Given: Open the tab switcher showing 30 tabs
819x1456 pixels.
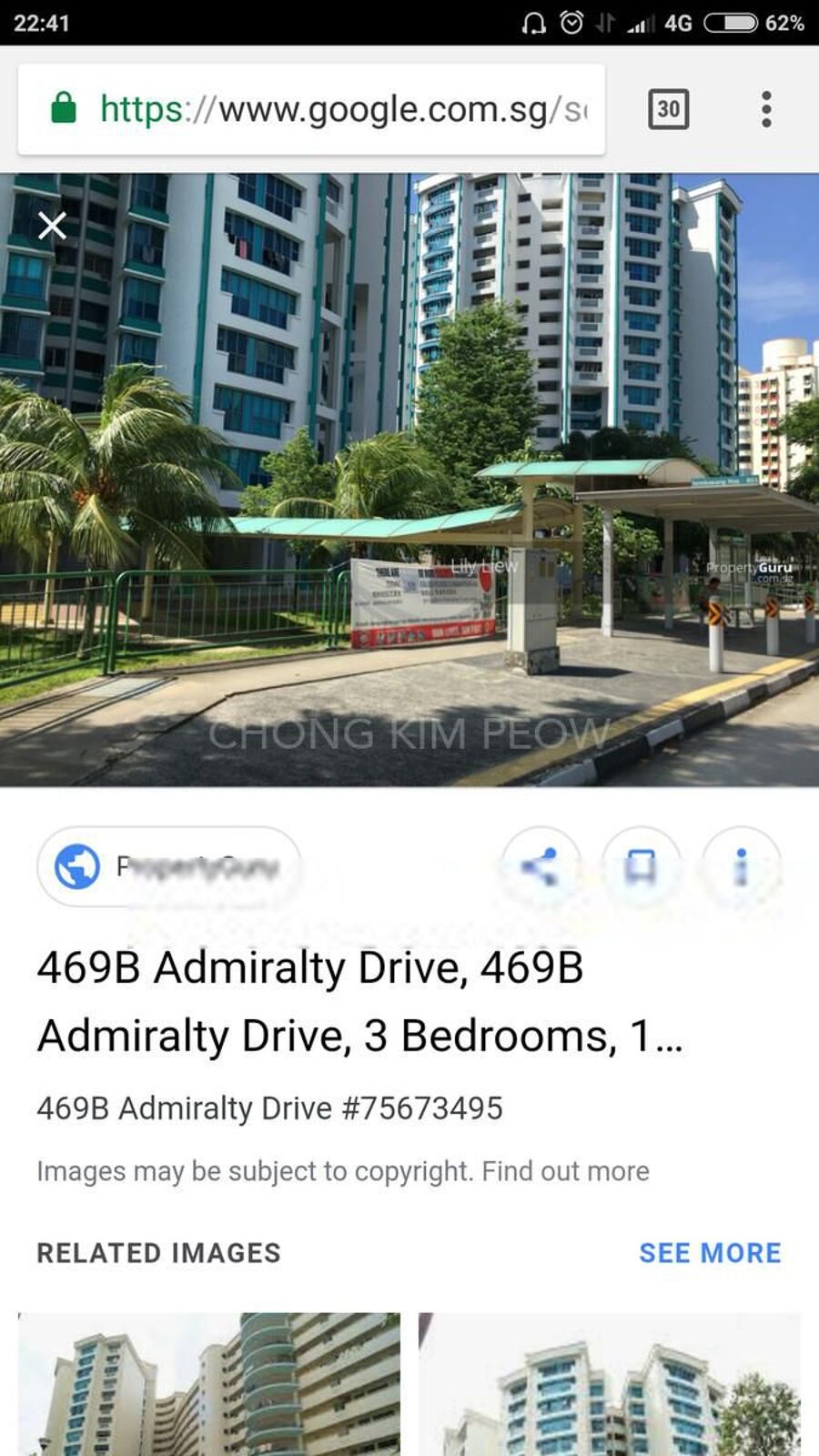Looking at the screenshot, I should pos(668,109).
